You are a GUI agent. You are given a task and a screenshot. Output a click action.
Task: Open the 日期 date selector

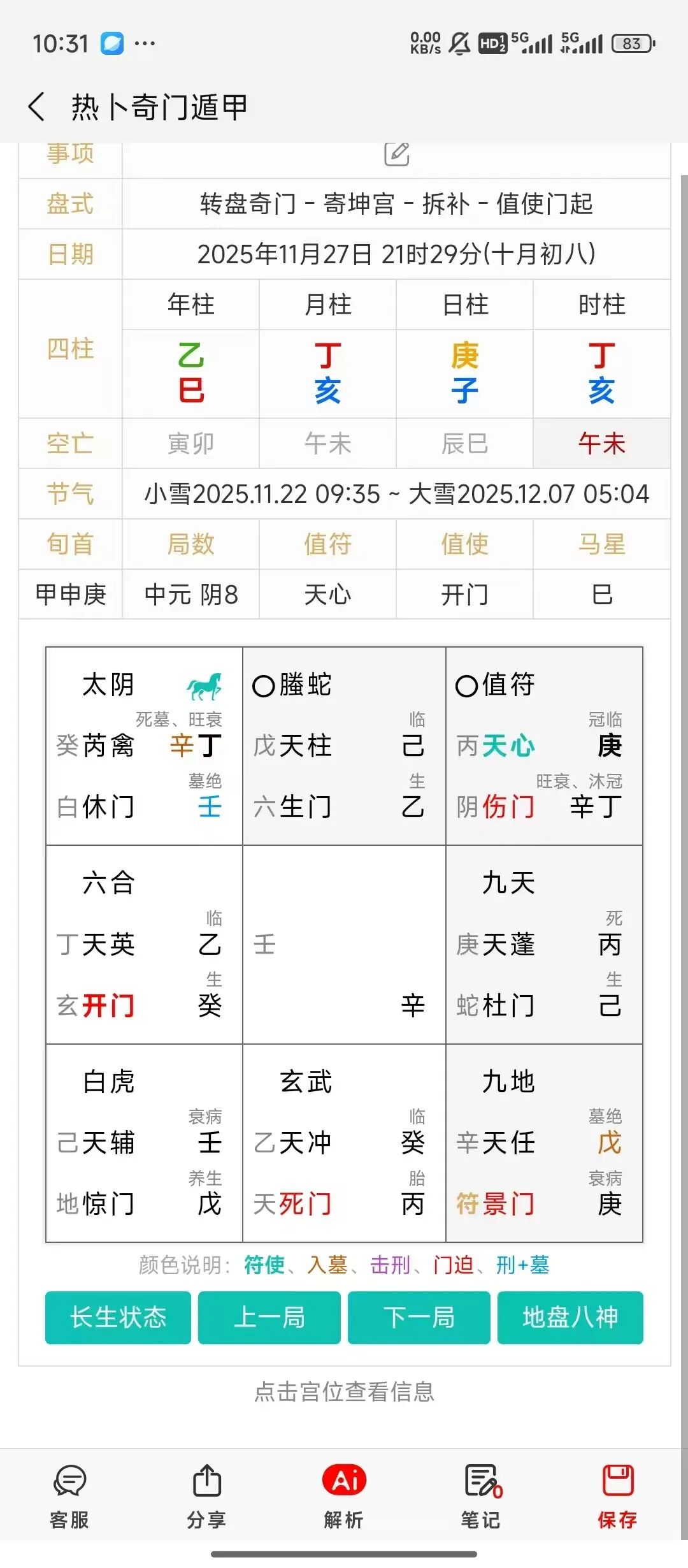click(395, 254)
